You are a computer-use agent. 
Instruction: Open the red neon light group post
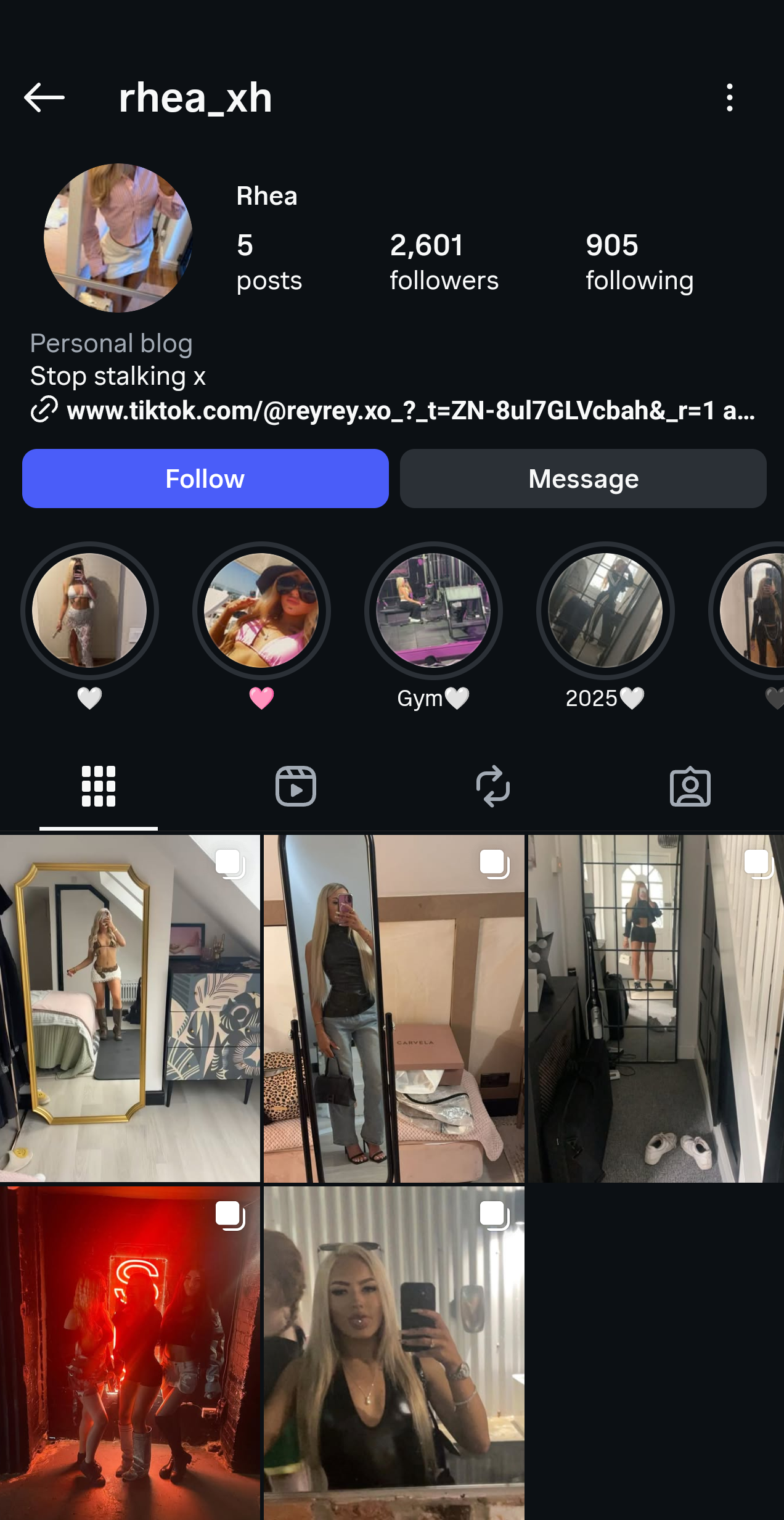click(129, 1354)
